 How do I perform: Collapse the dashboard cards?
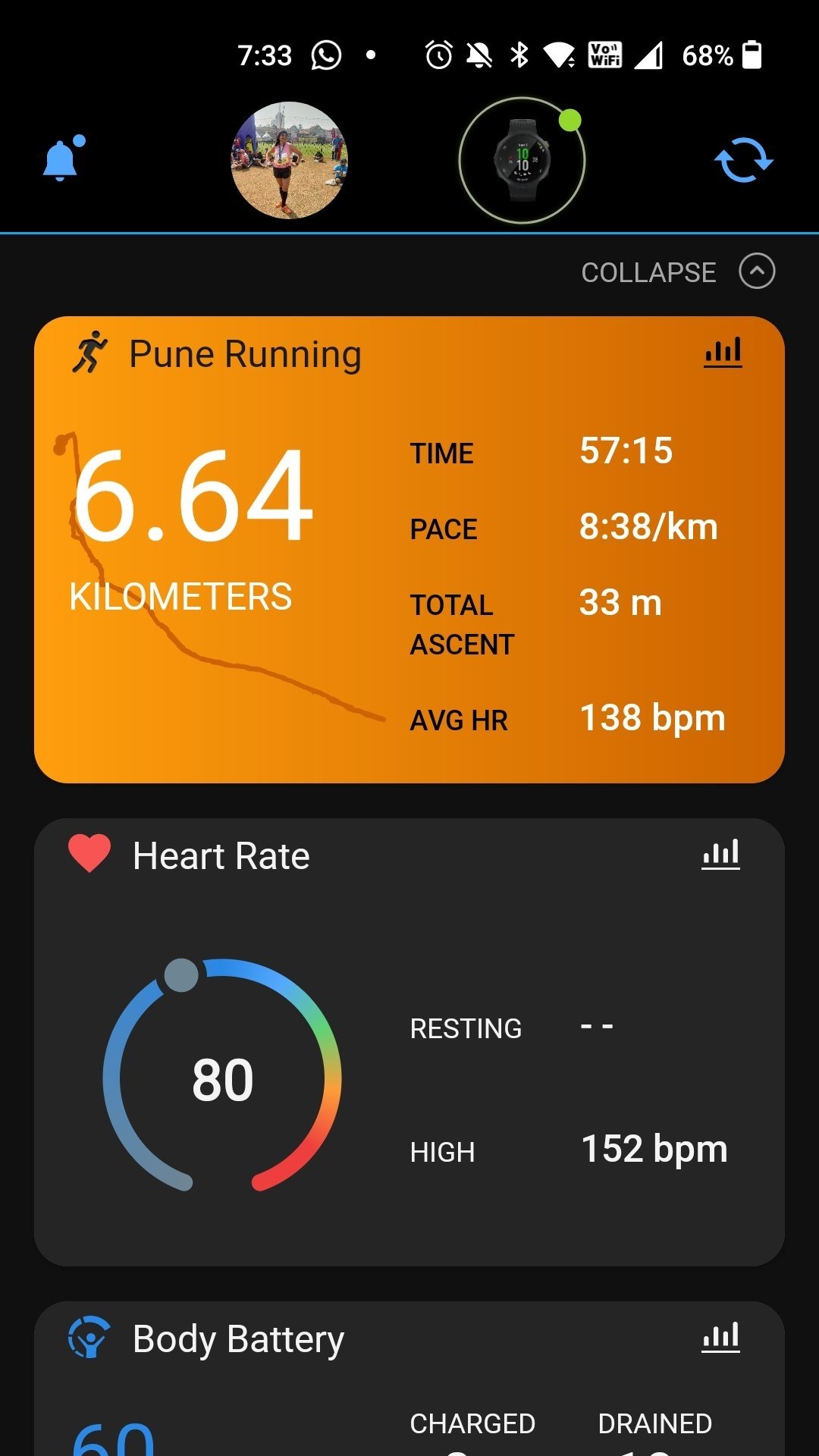[x=678, y=272]
